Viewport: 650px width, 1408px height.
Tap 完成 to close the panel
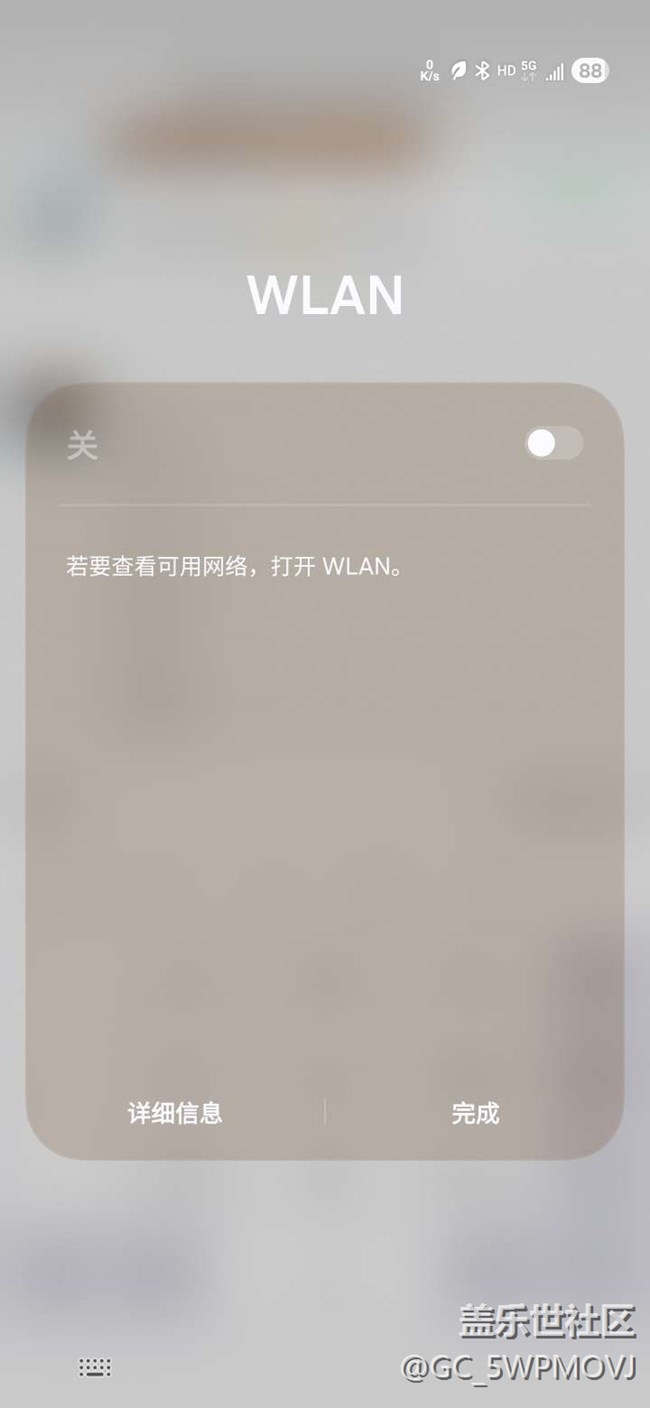point(475,1113)
